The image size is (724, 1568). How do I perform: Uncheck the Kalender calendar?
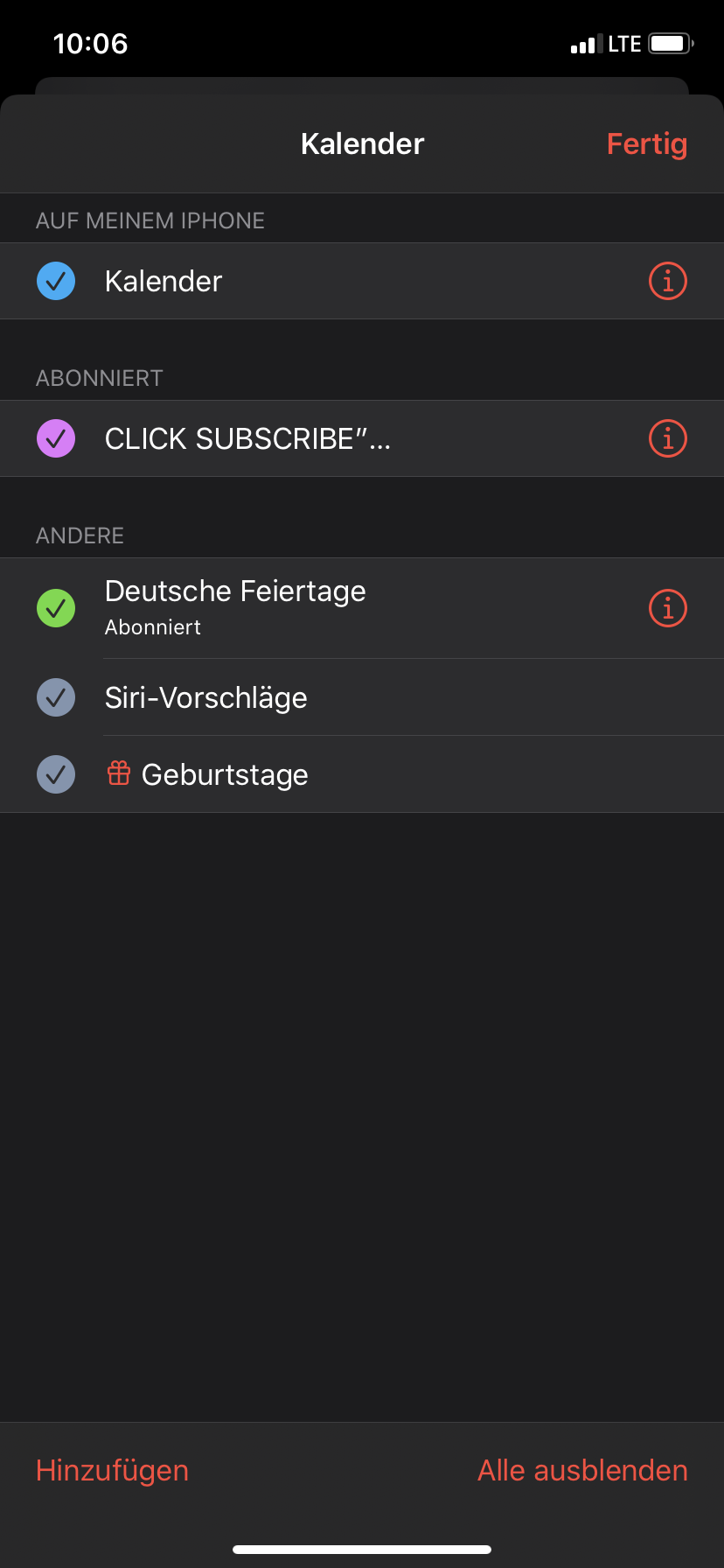click(x=56, y=281)
